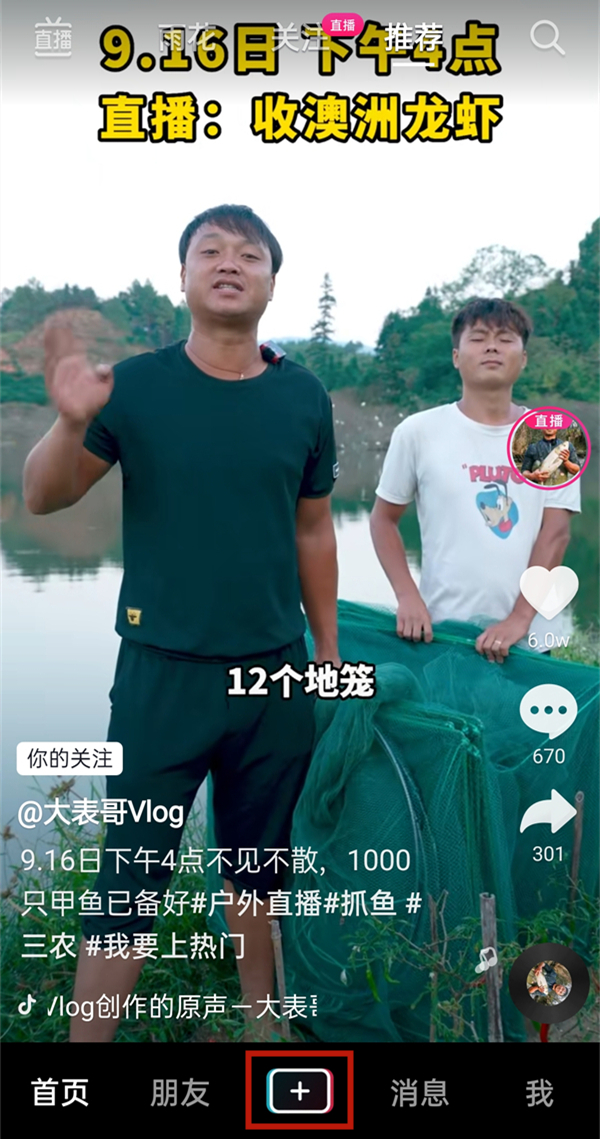Open the @大表哥Vlog profile
This screenshot has height=1139, width=600.
click(x=101, y=812)
